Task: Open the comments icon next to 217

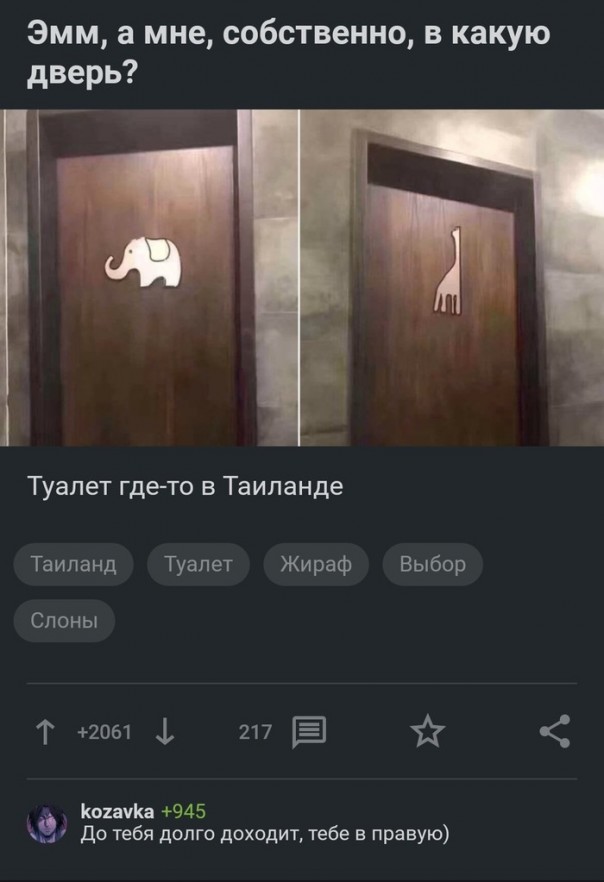Action: point(308,732)
